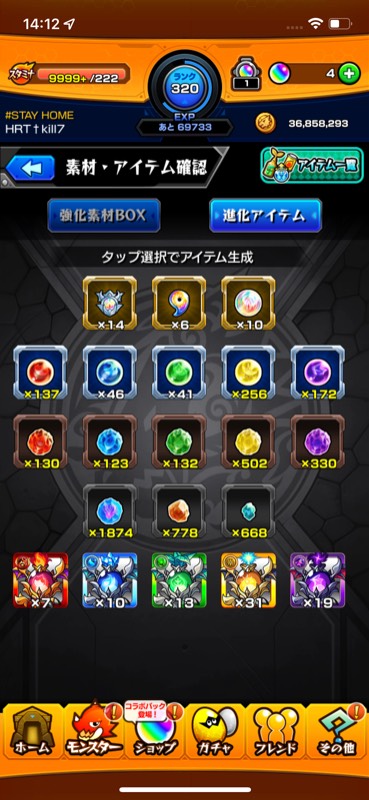369x800 pixels.
Task: Choose the yellow orb showing ×256
Action: pos(249,373)
